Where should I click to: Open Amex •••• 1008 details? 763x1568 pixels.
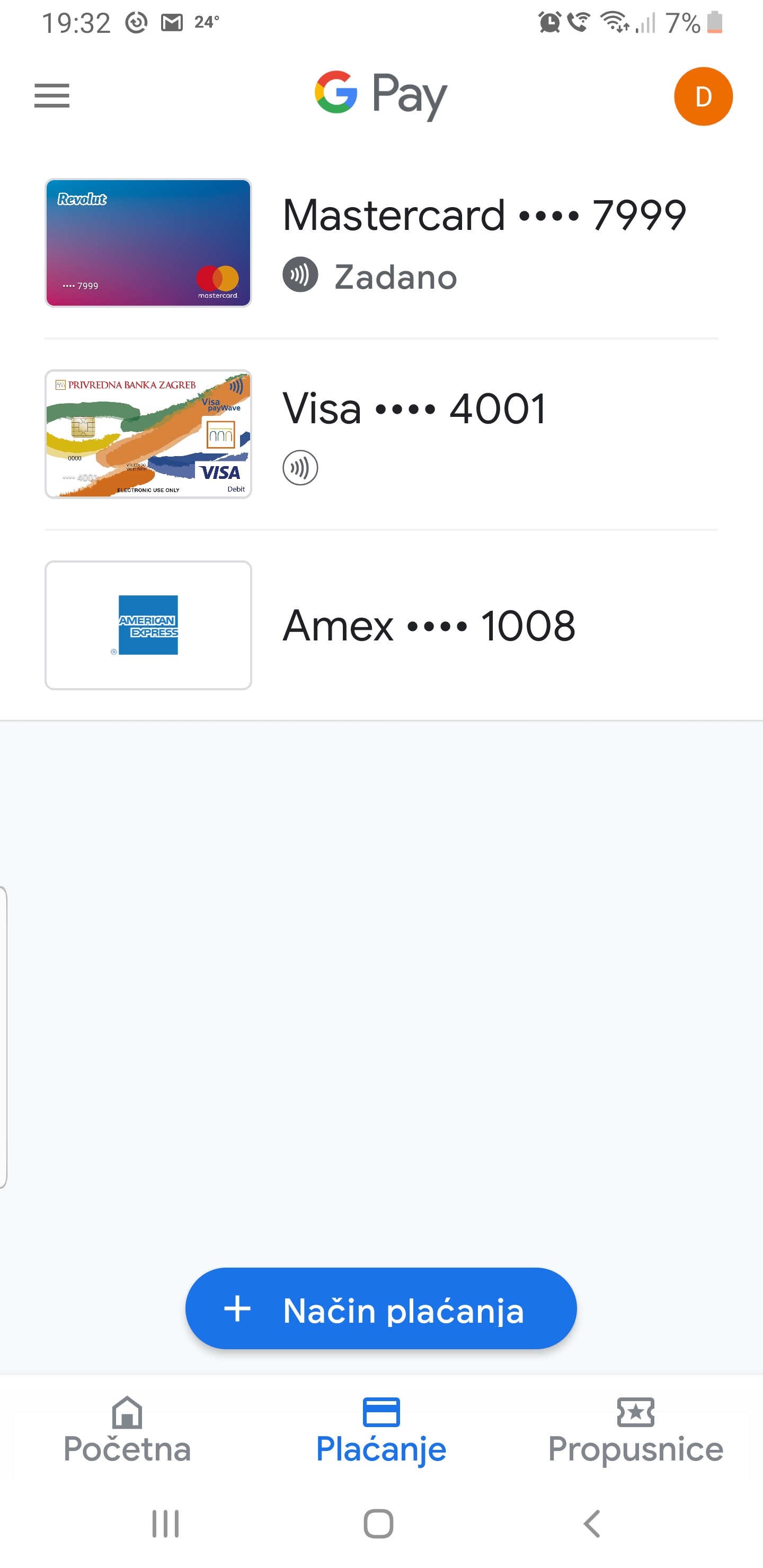428,625
